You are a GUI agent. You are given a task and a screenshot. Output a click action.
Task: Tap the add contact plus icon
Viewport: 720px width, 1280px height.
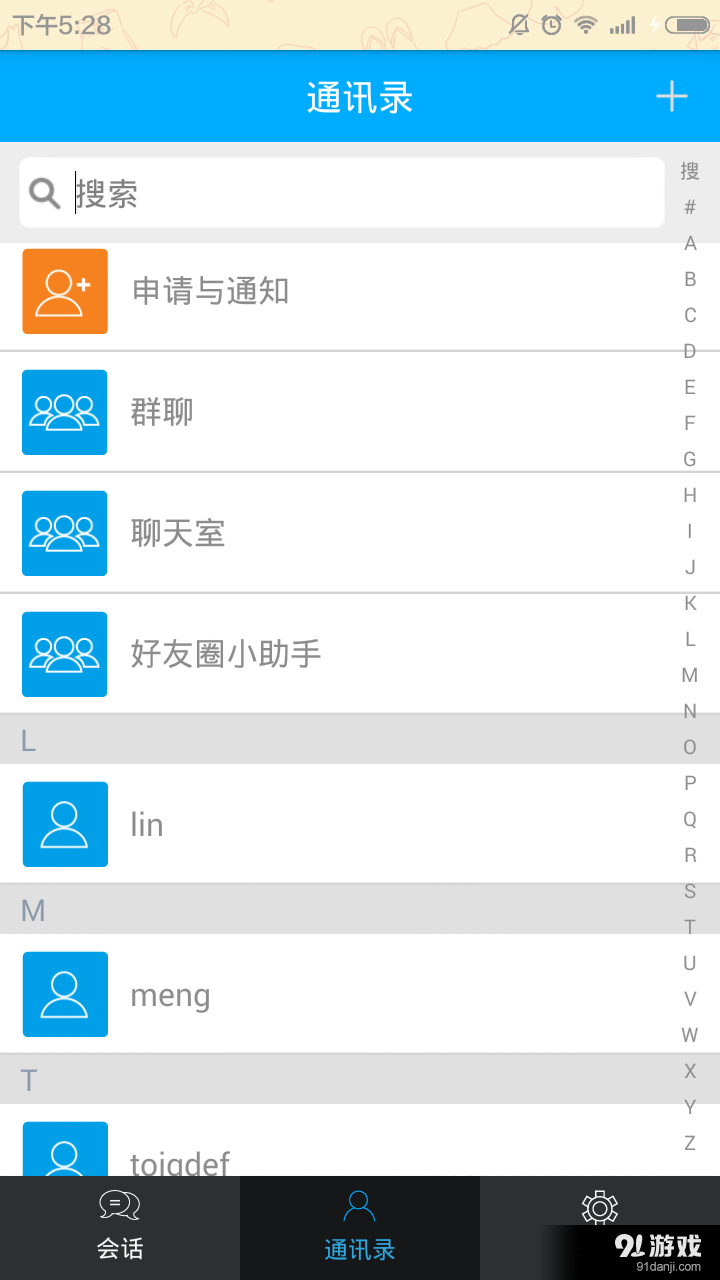click(x=672, y=96)
